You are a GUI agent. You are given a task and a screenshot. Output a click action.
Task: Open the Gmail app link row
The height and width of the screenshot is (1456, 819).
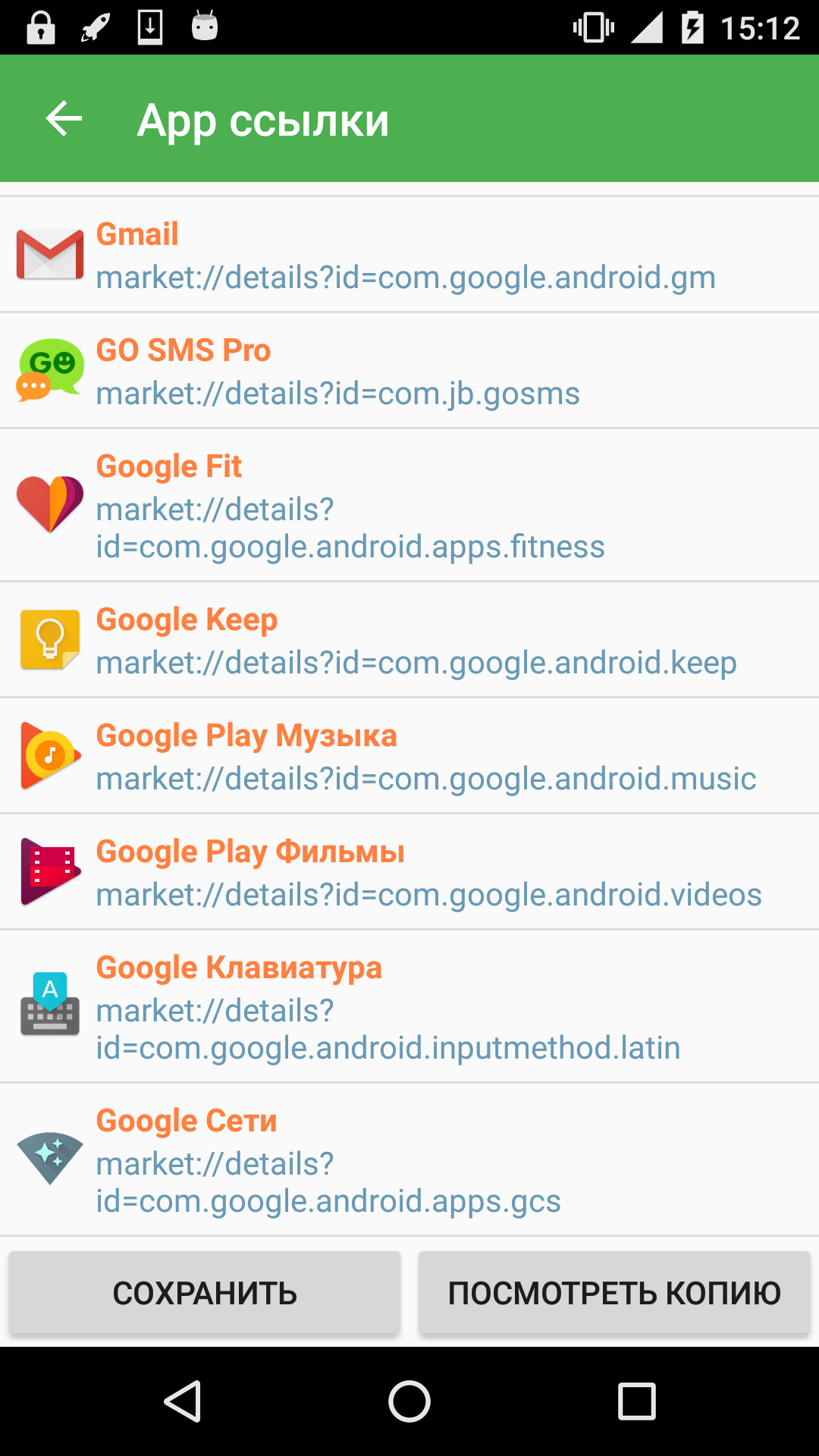409,255
